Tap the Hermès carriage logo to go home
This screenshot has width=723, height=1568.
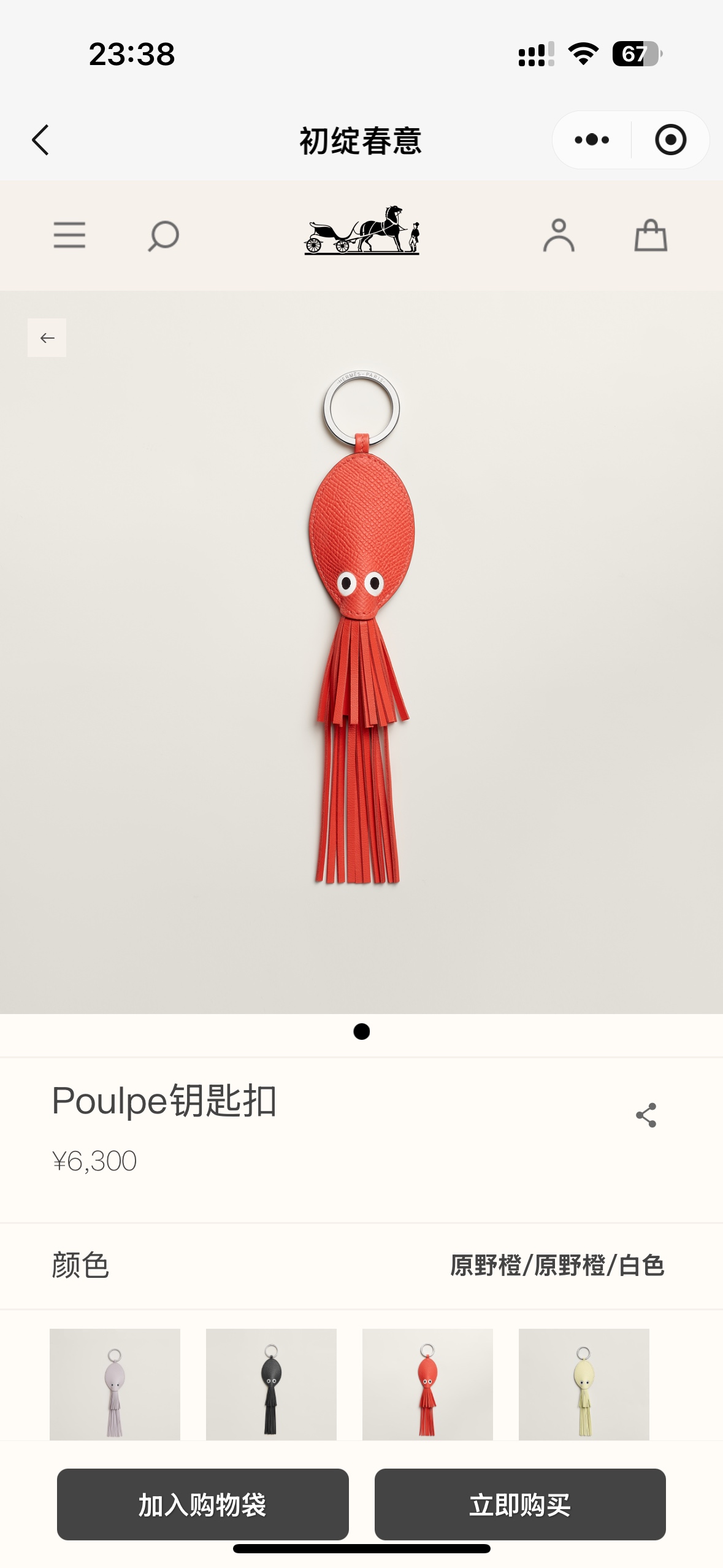(362, 231)
